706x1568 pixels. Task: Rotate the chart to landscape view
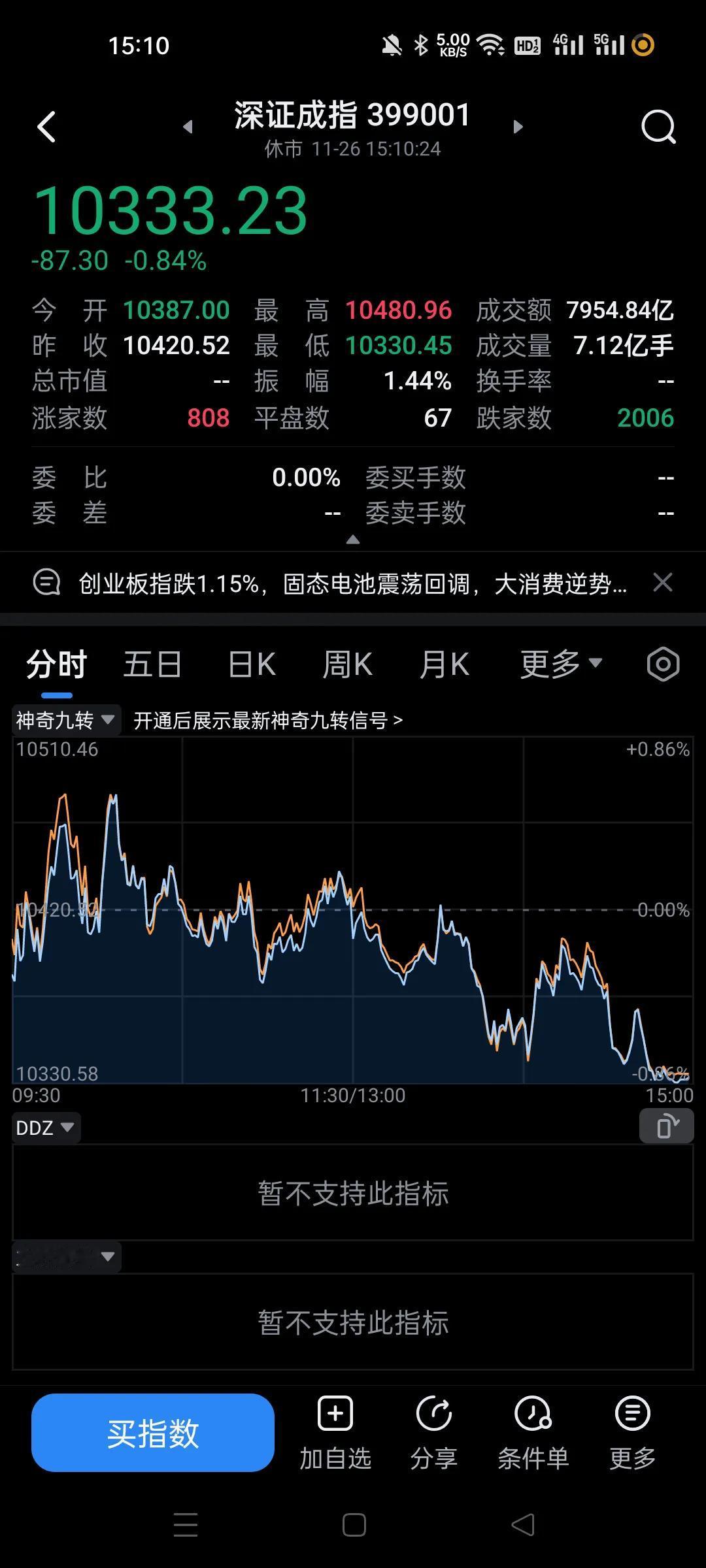pos(666,1126)
